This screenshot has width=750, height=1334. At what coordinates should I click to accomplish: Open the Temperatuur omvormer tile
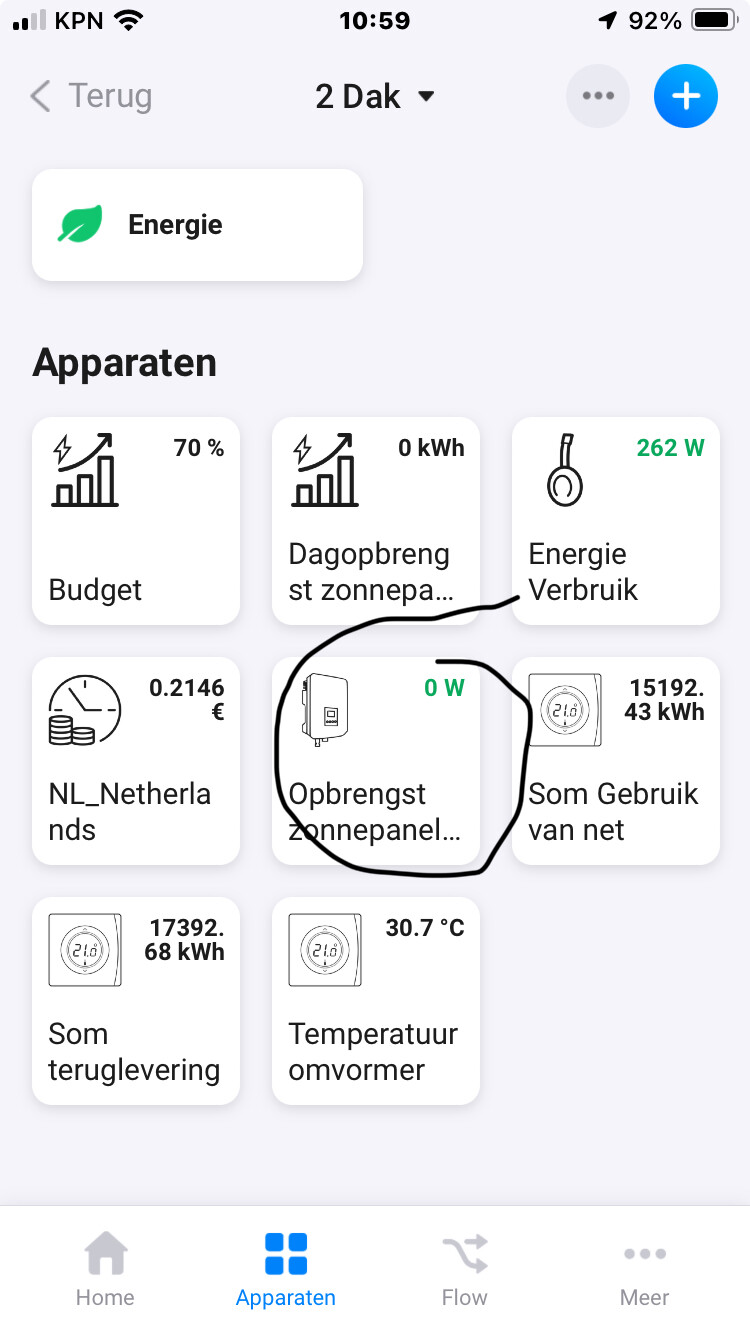[376, 1001]
